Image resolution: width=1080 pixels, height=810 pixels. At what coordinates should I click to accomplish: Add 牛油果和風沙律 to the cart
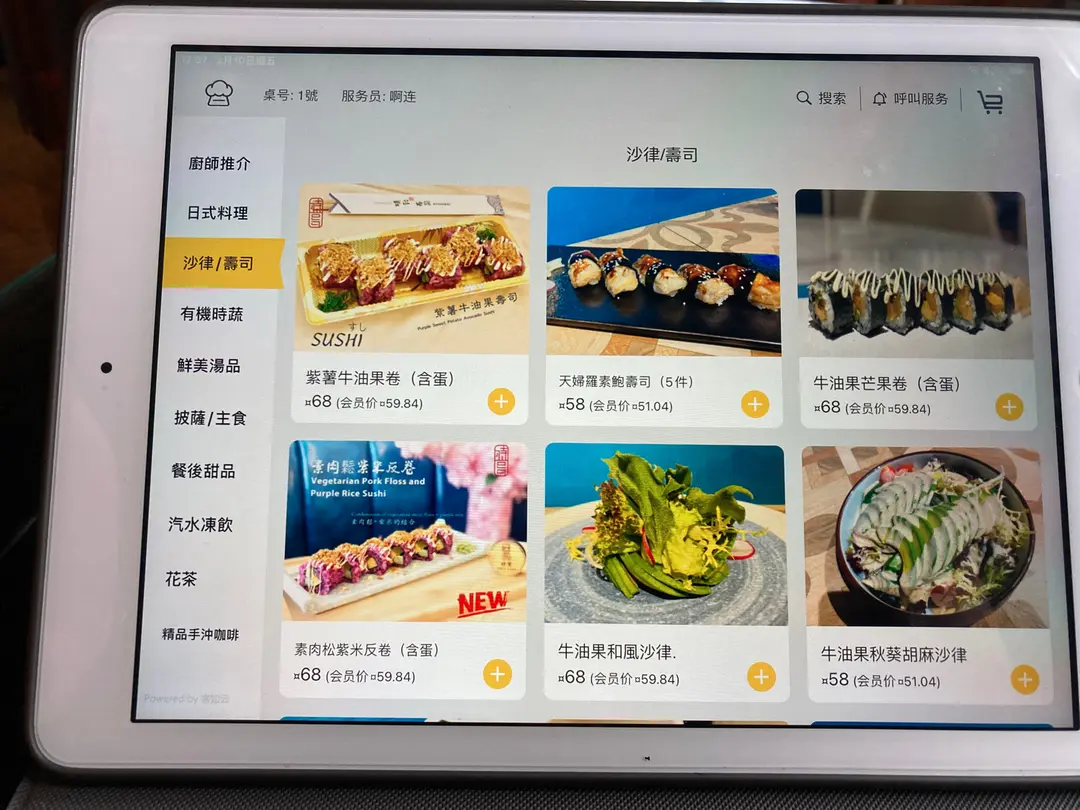[761, 677]
